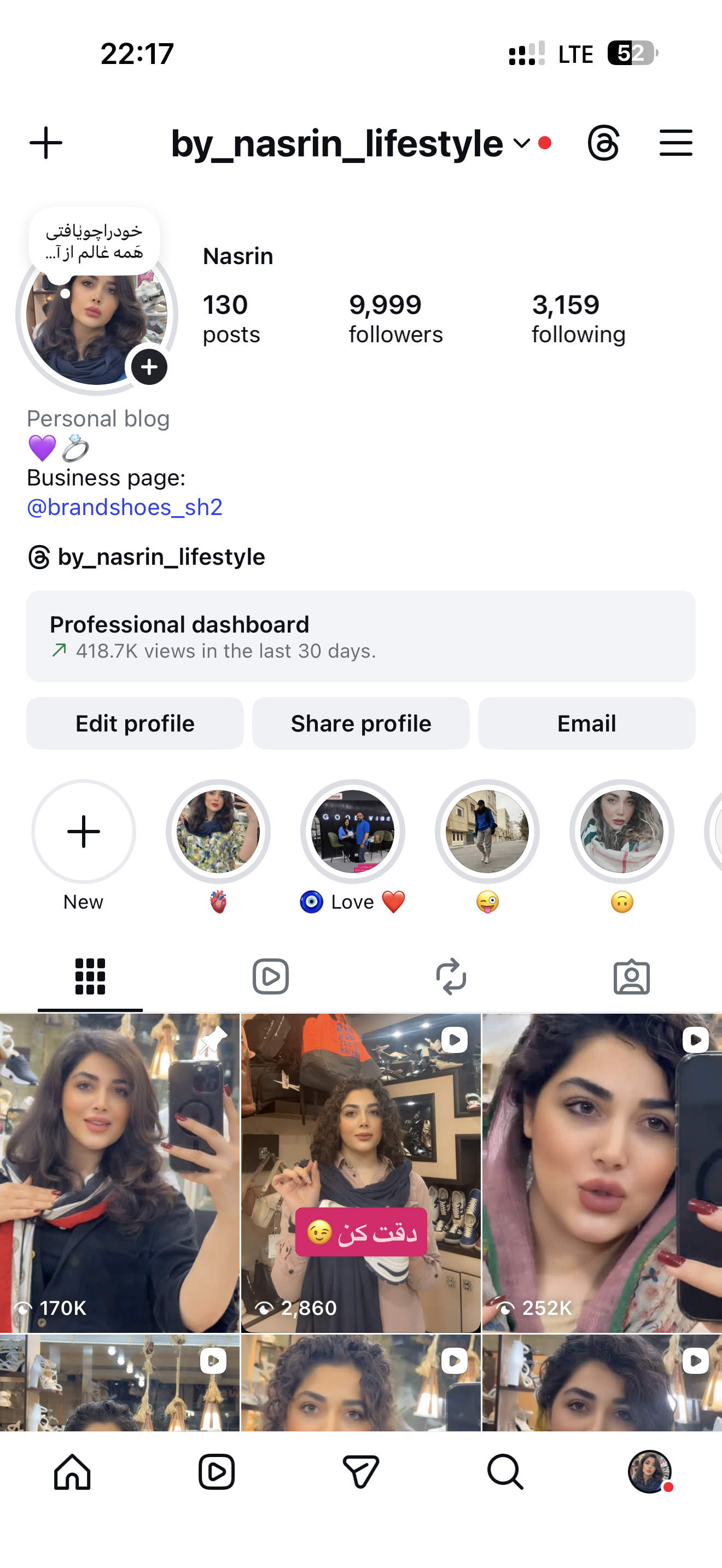Switch to the tagged photos tab
The height and width of the screenshot is (1568, 722).
(x=631, y=976)
